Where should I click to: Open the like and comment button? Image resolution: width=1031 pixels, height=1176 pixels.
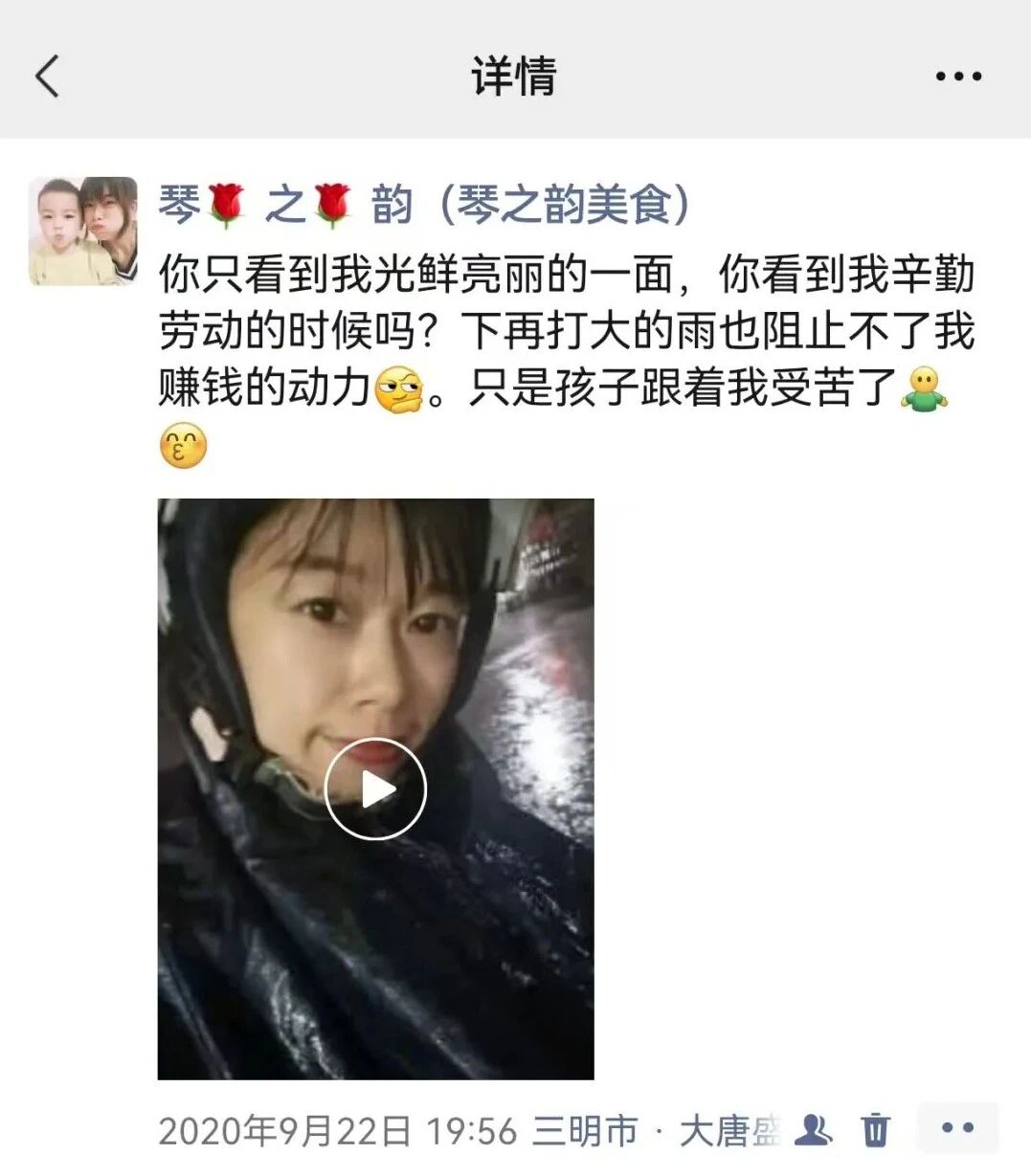(957, 1129)
